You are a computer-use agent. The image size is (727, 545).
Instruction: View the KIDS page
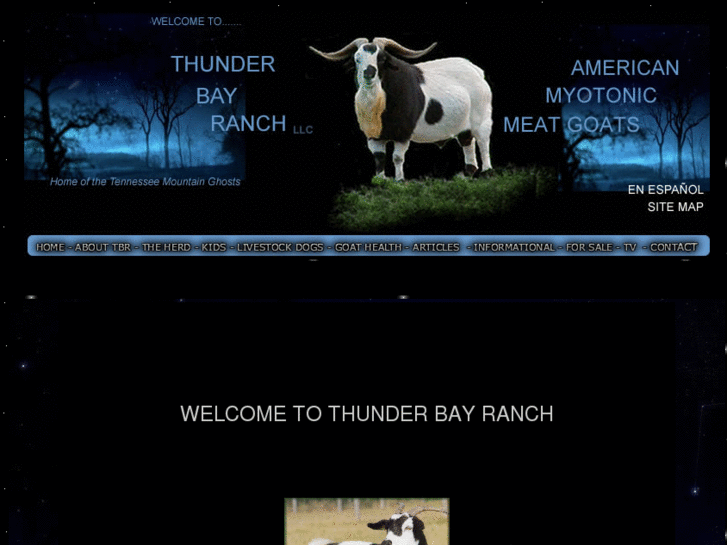coord(214,247)
